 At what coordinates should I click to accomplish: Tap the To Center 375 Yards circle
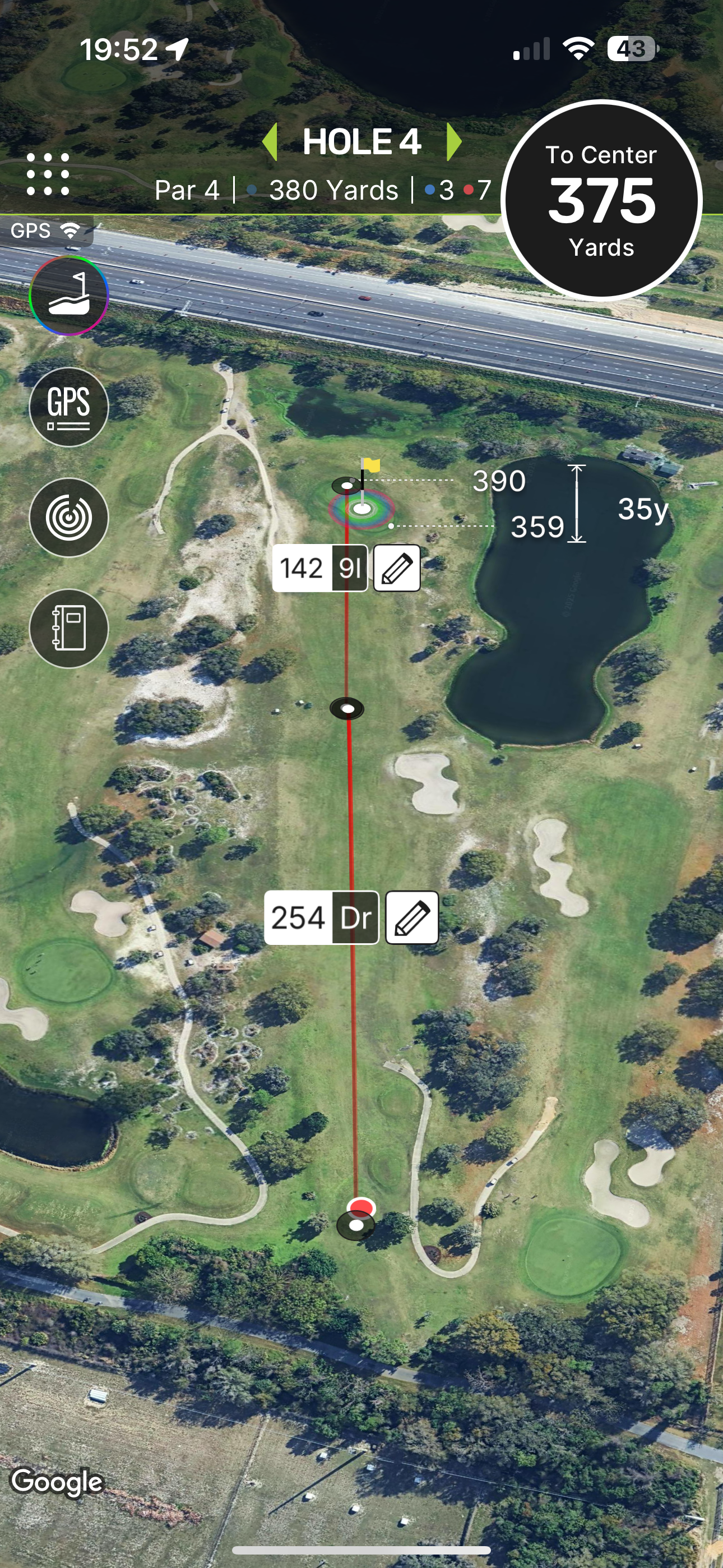tap(601, 201)
